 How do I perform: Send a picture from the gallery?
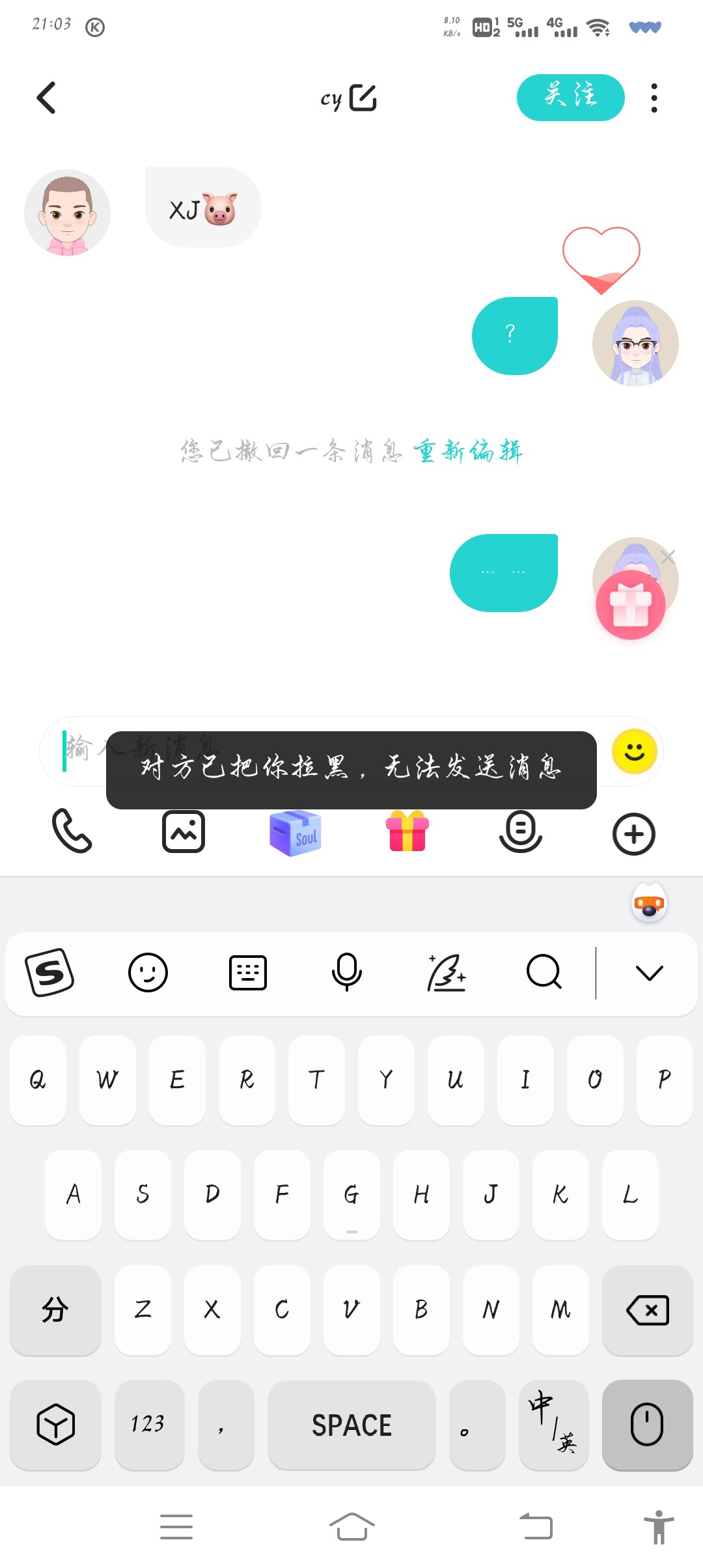tap(184, 832)
